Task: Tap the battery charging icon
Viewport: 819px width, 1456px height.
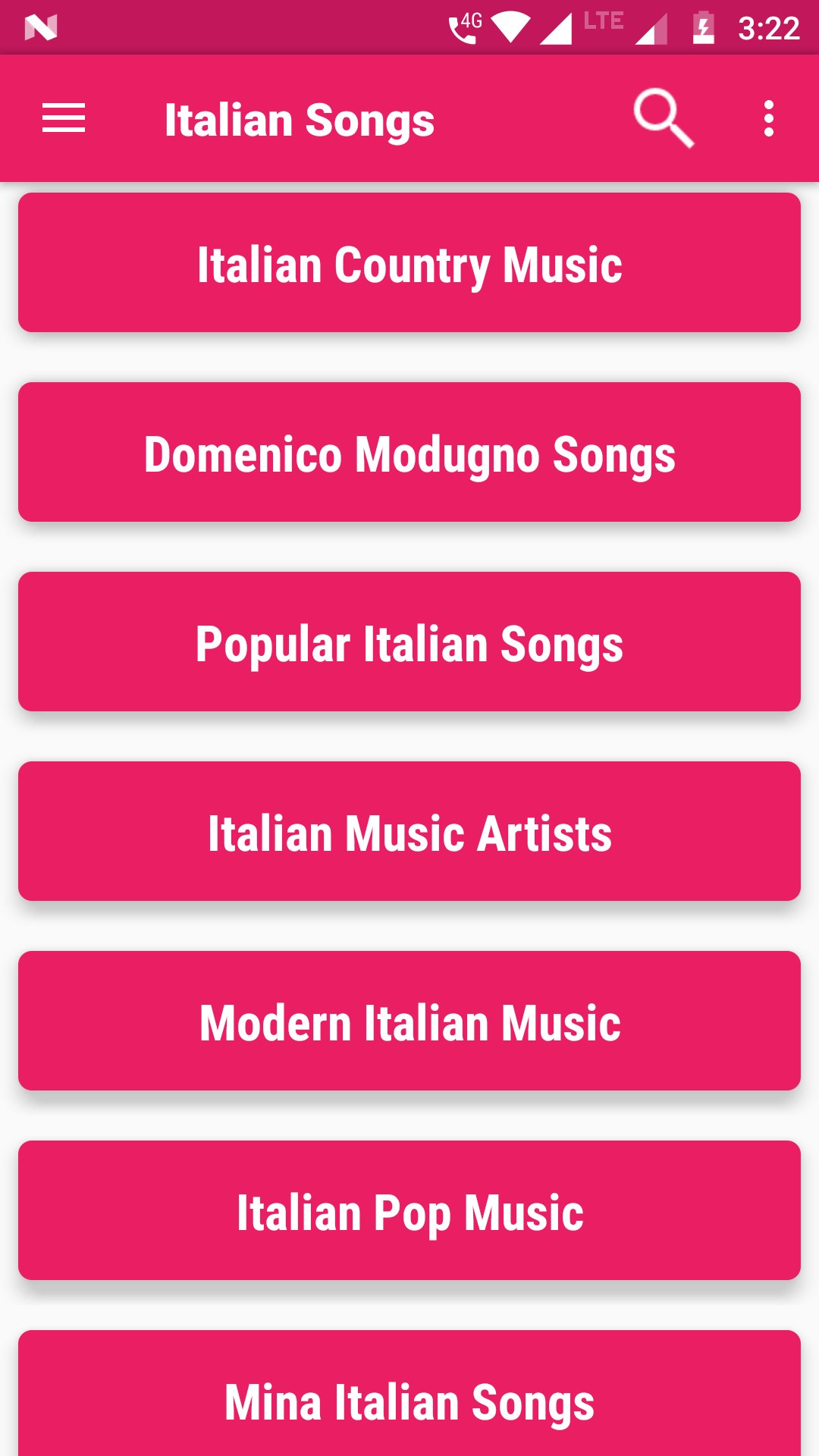Action: (701, 27)
